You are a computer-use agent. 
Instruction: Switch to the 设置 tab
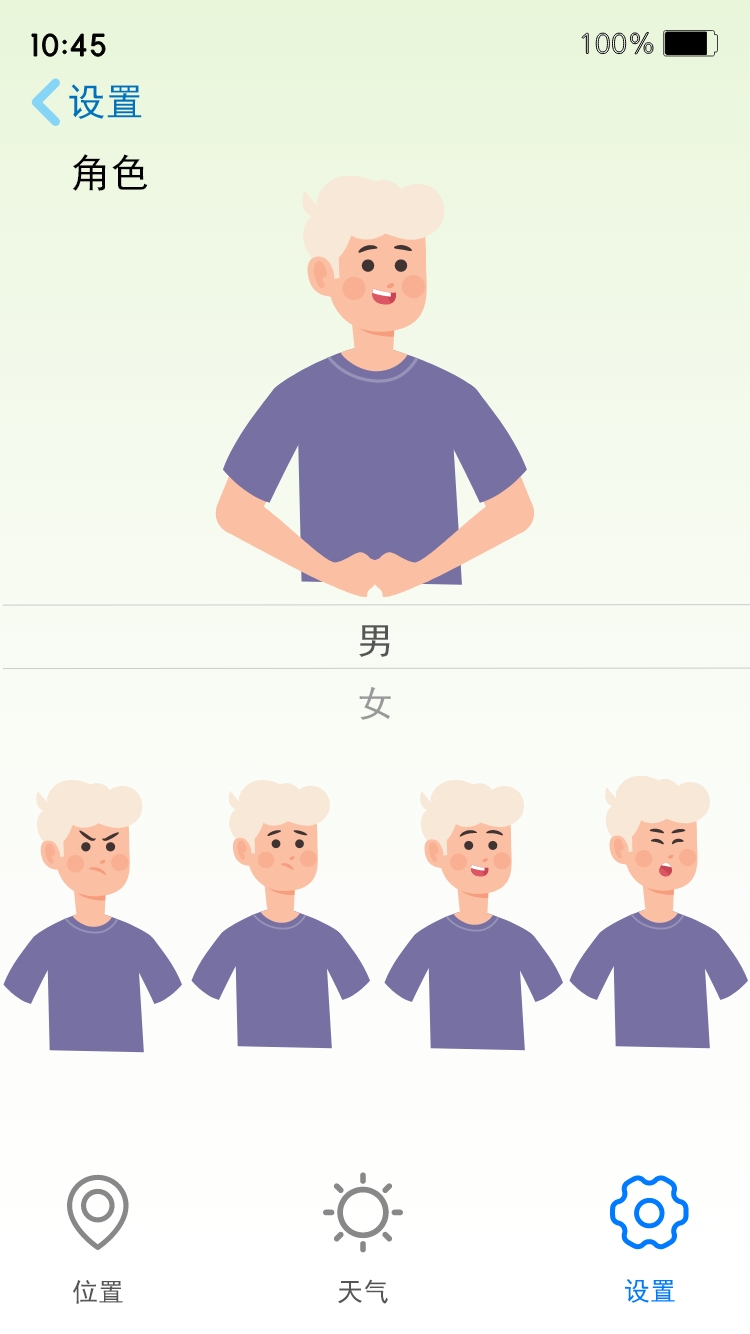[x=649, y=1238]
